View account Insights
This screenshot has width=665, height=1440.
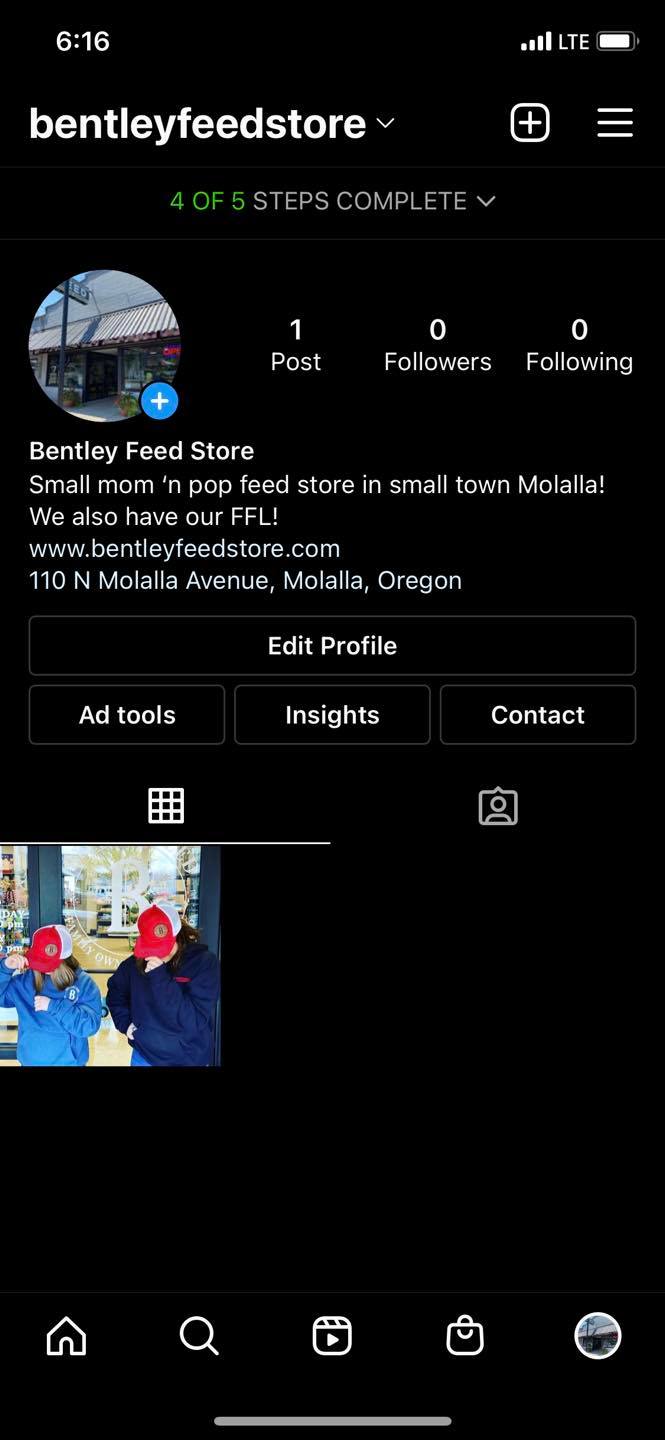coord(332,715)
